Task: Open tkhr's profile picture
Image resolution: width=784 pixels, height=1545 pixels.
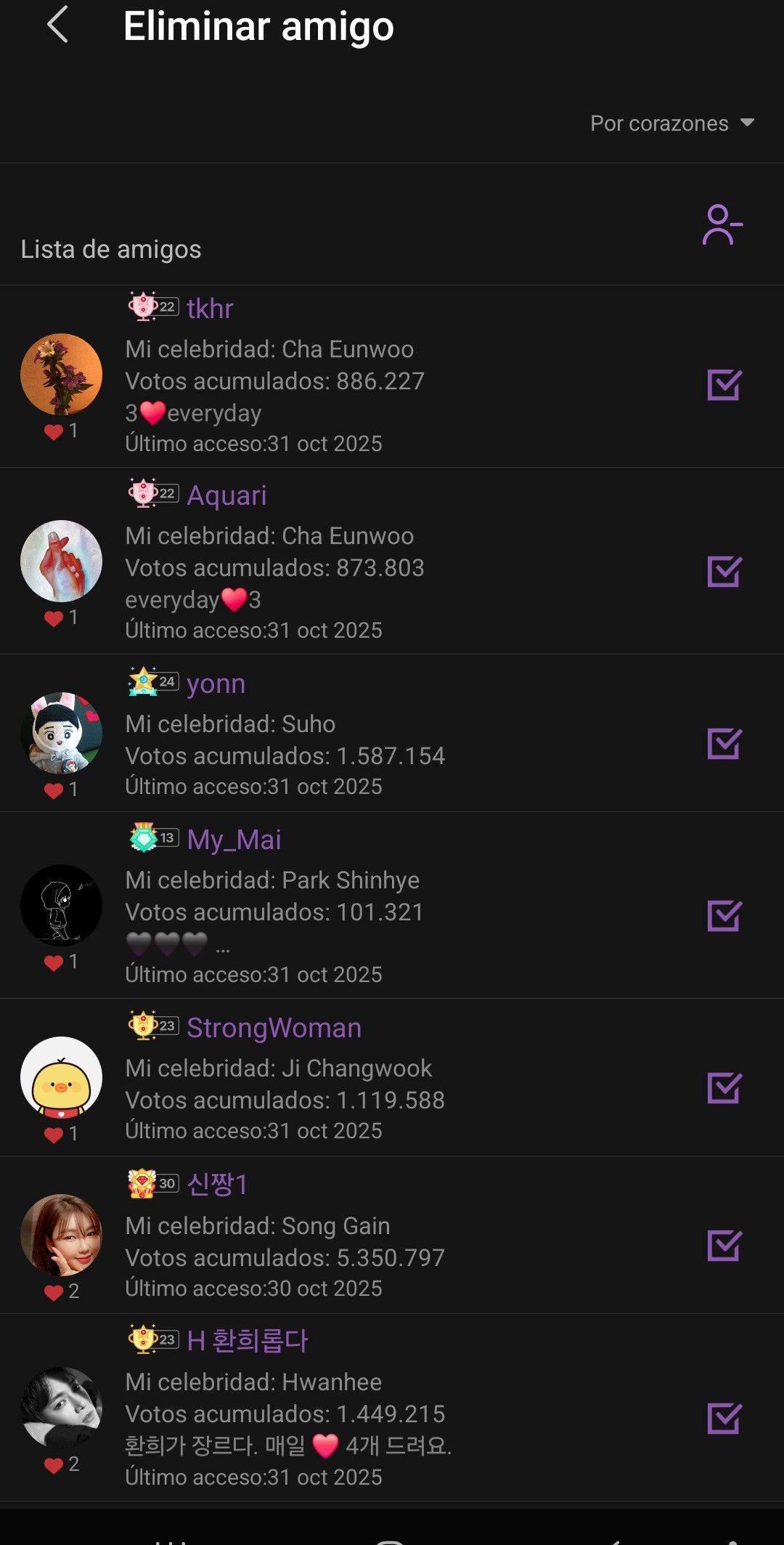Action: click(x=62, y=375)
